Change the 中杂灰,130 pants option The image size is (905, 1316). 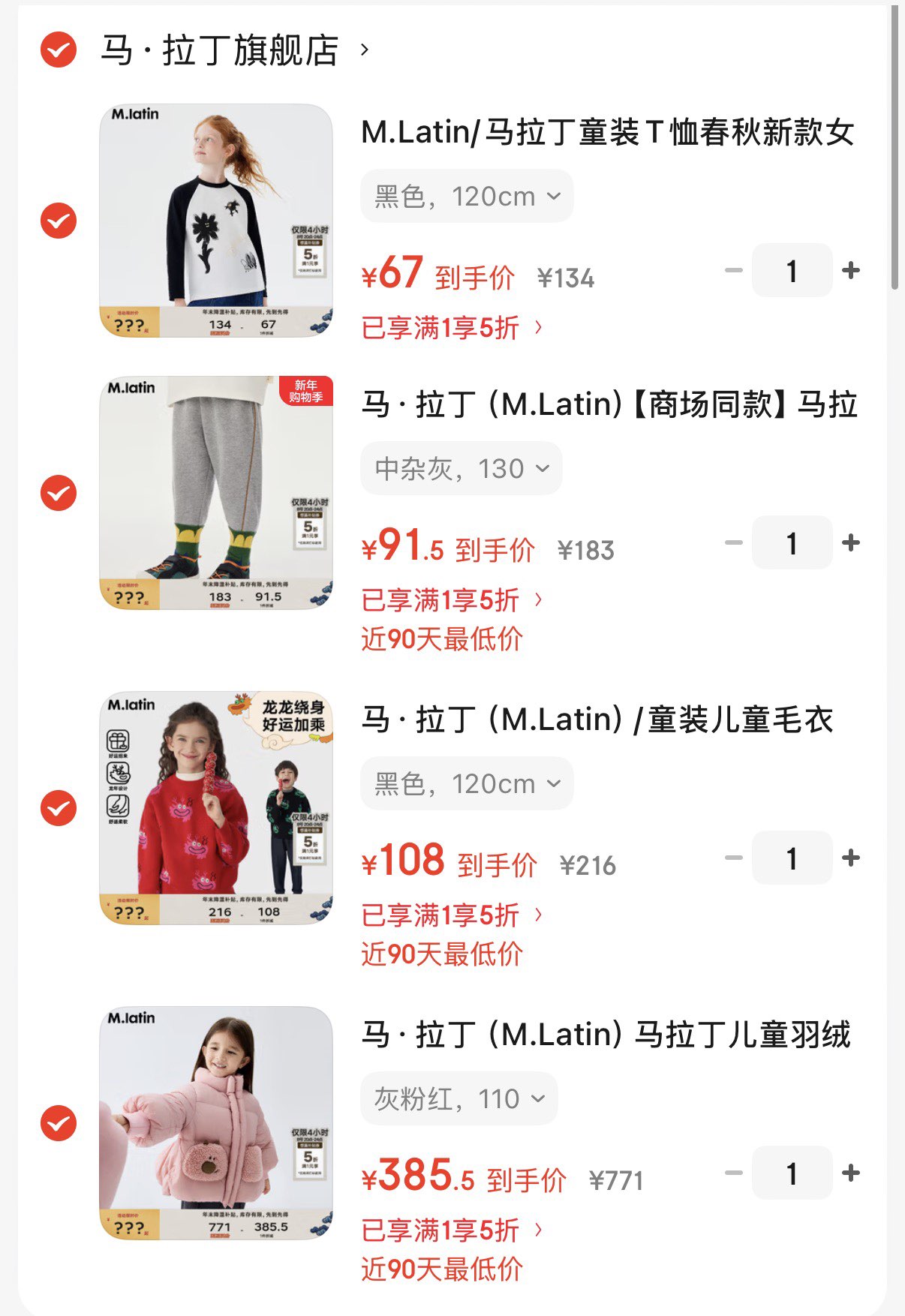click(x=461, y=469)
